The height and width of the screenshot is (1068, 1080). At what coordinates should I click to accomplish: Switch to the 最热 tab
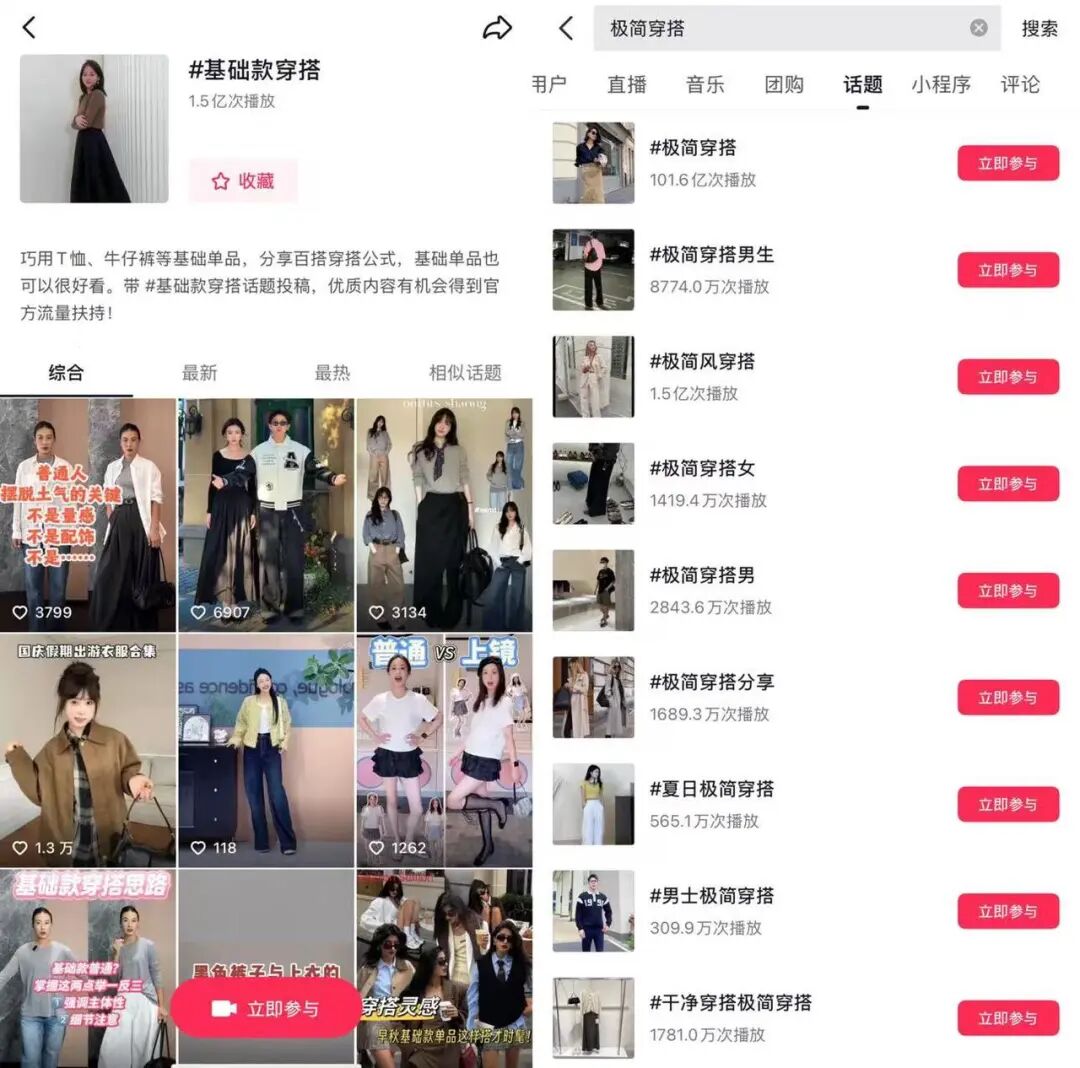332,373
